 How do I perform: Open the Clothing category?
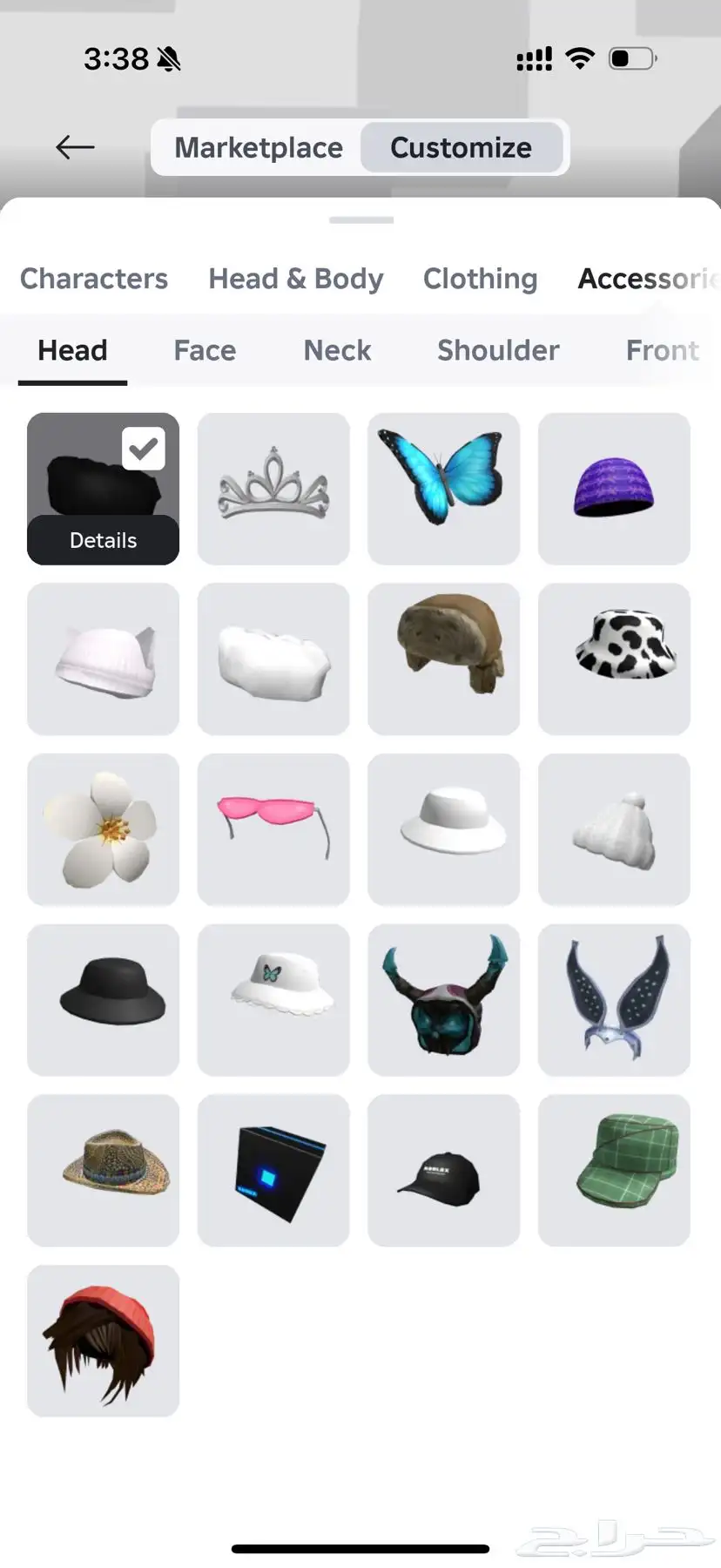tap(480, 279)
